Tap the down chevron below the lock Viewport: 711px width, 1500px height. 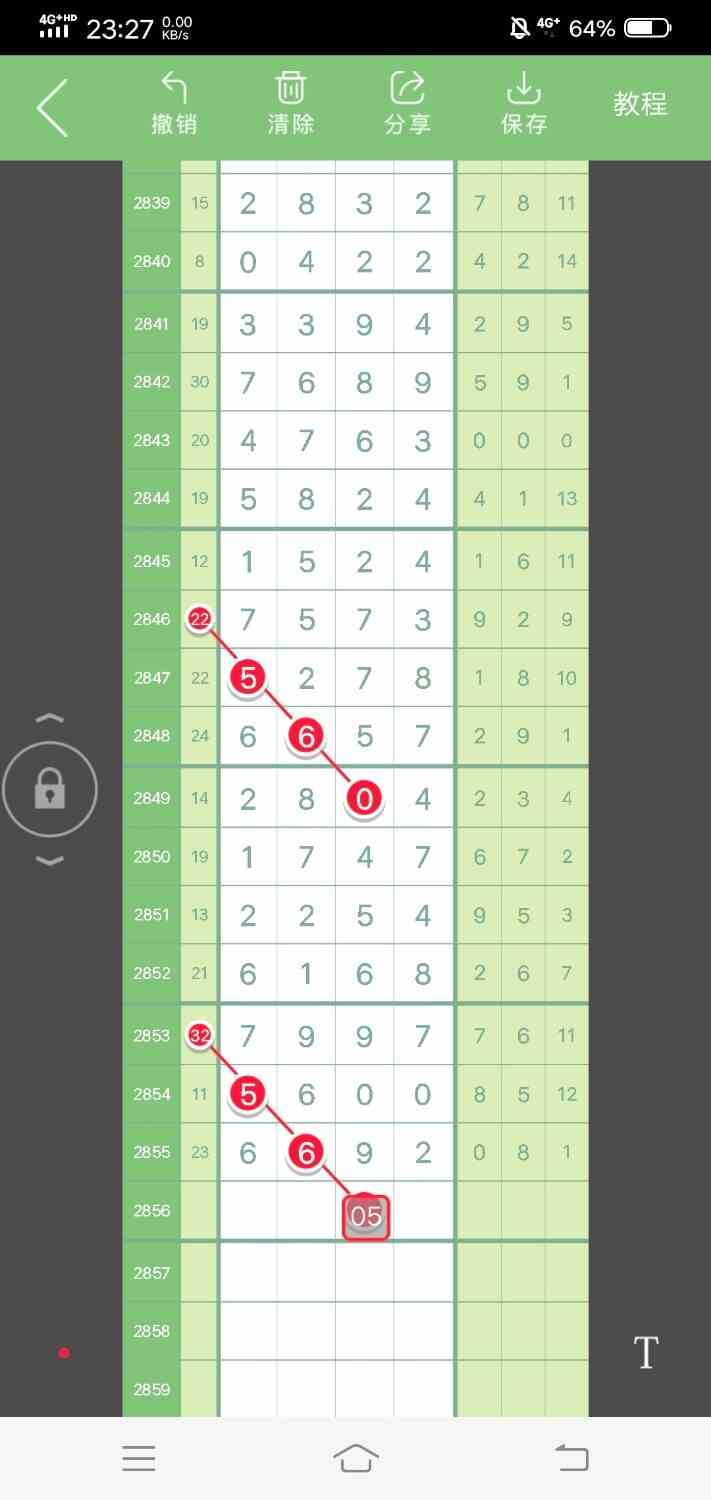tap(50, 861)
